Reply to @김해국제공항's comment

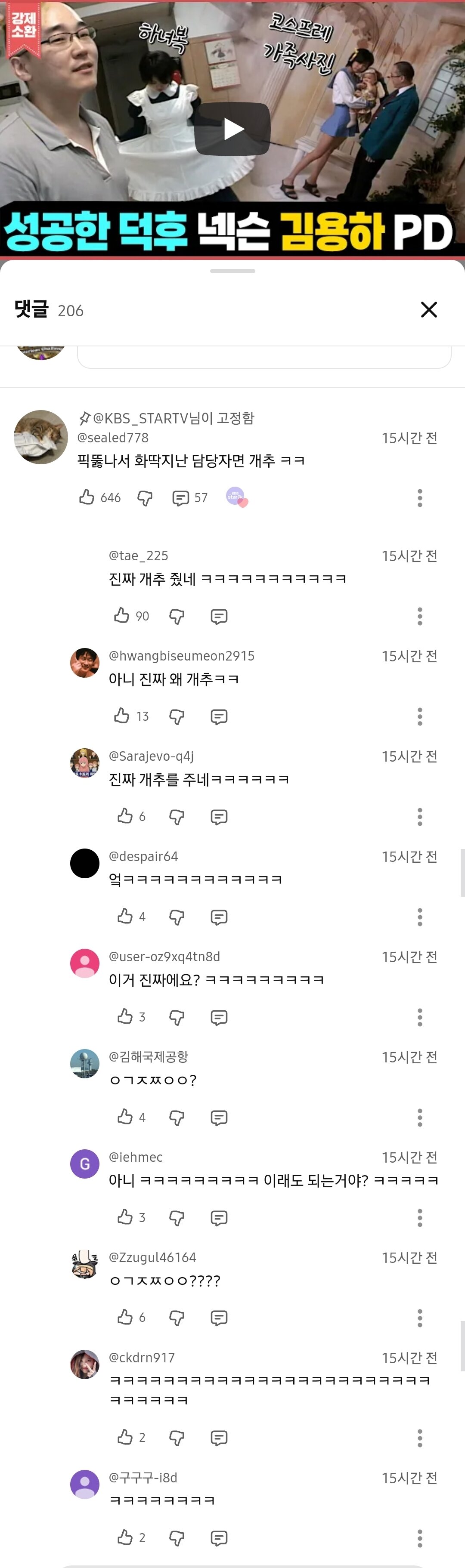coord(219,1117)
